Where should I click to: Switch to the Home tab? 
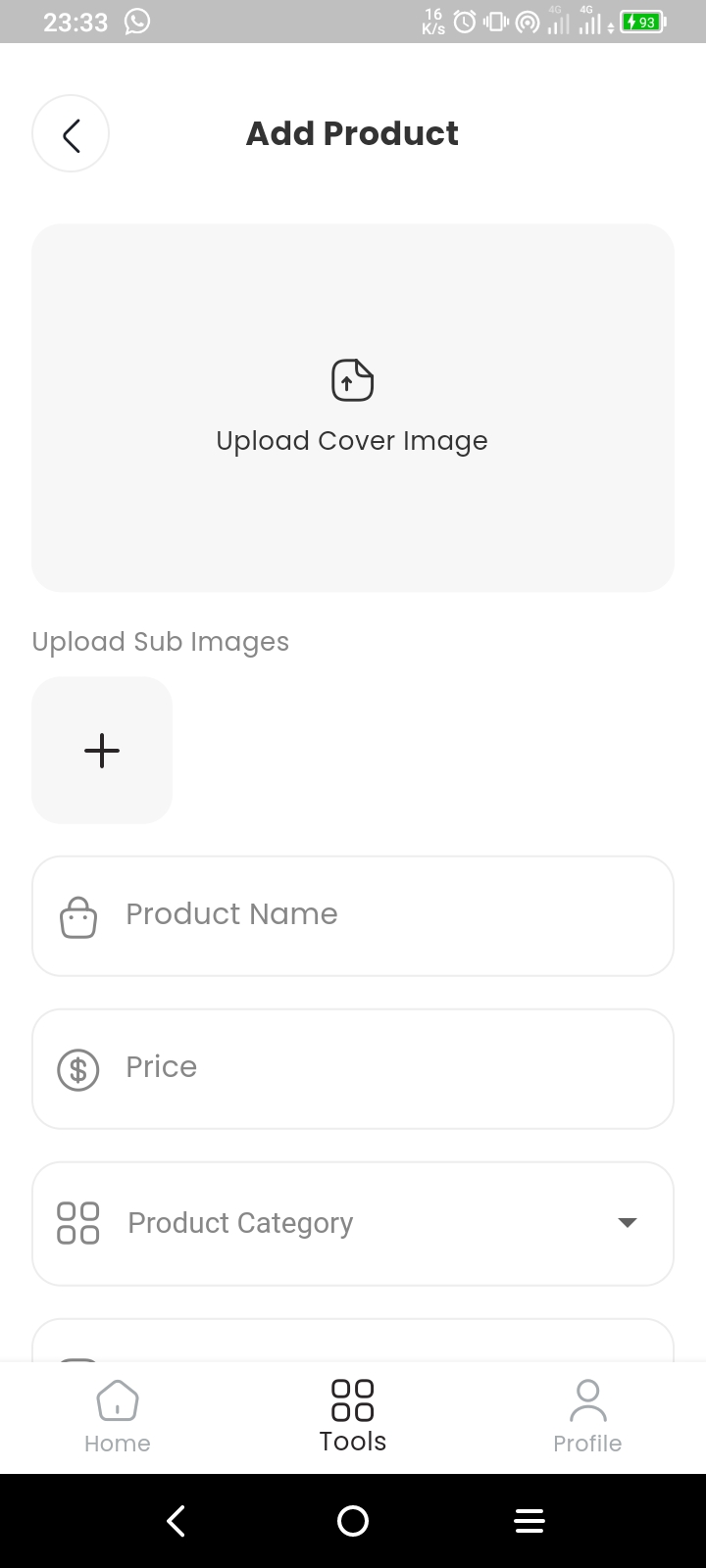(118, 1415)
